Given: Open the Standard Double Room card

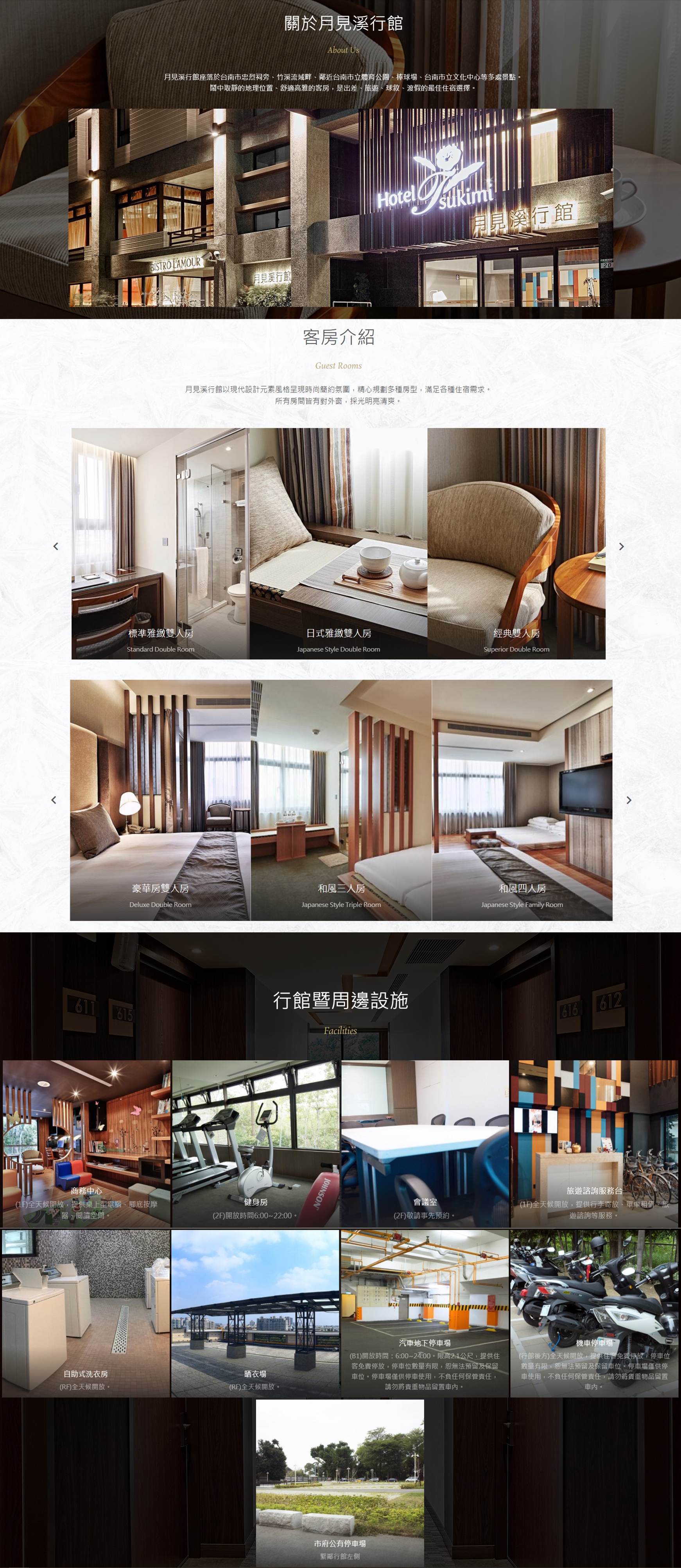Looking at the screenshot, I should pos(160,543).
